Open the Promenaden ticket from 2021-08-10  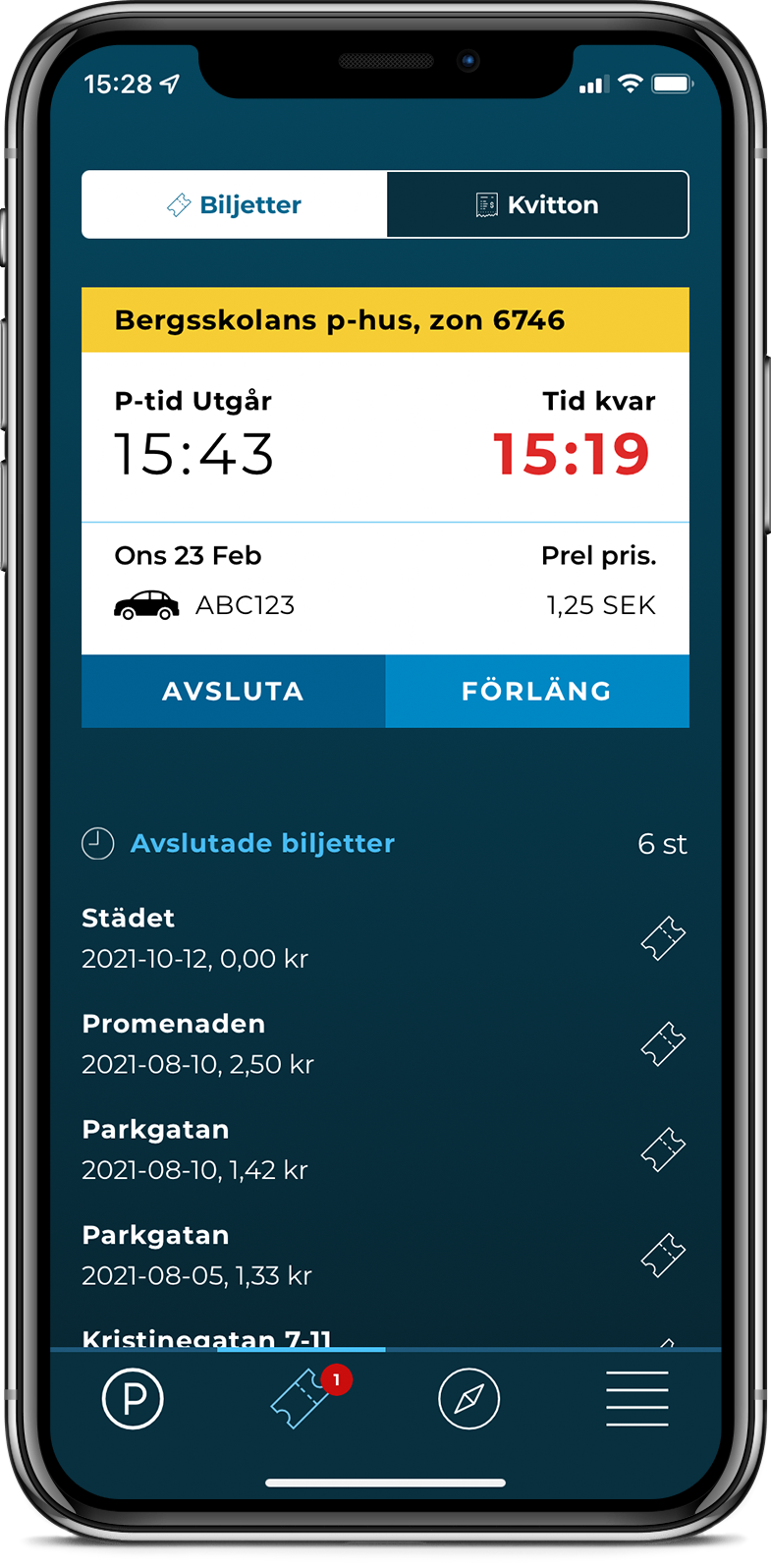coord(385,1043)
